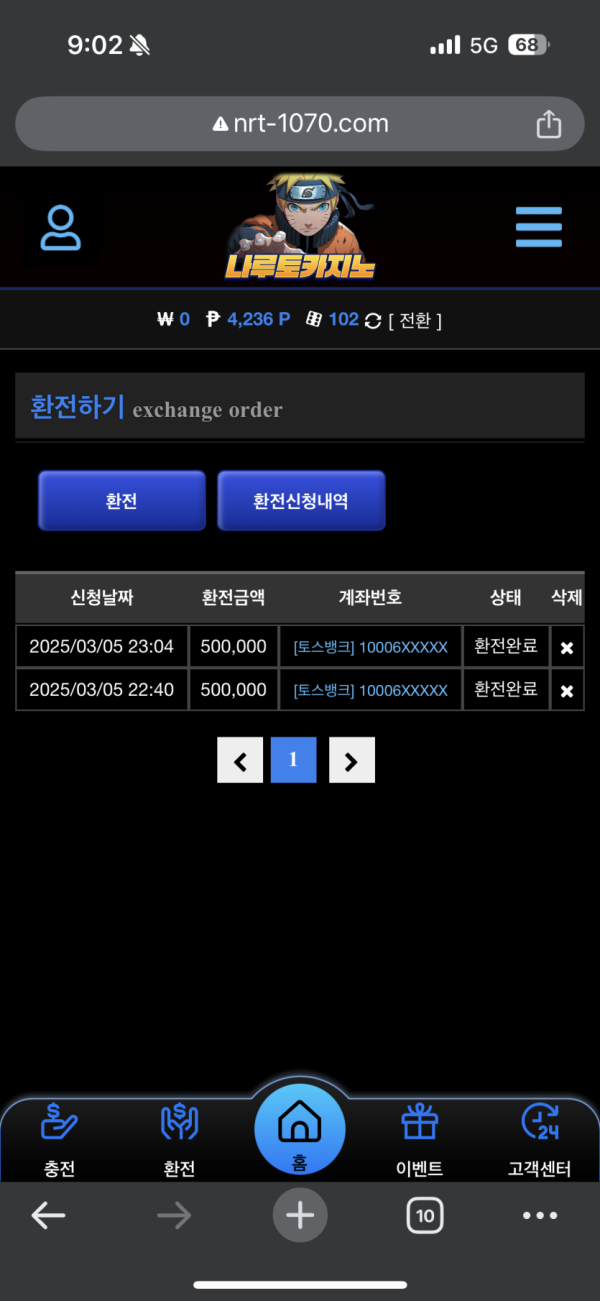Open 고객센터 customer center tab
This screenshot has height=1301, width=600.
(x=539, y=1138)
